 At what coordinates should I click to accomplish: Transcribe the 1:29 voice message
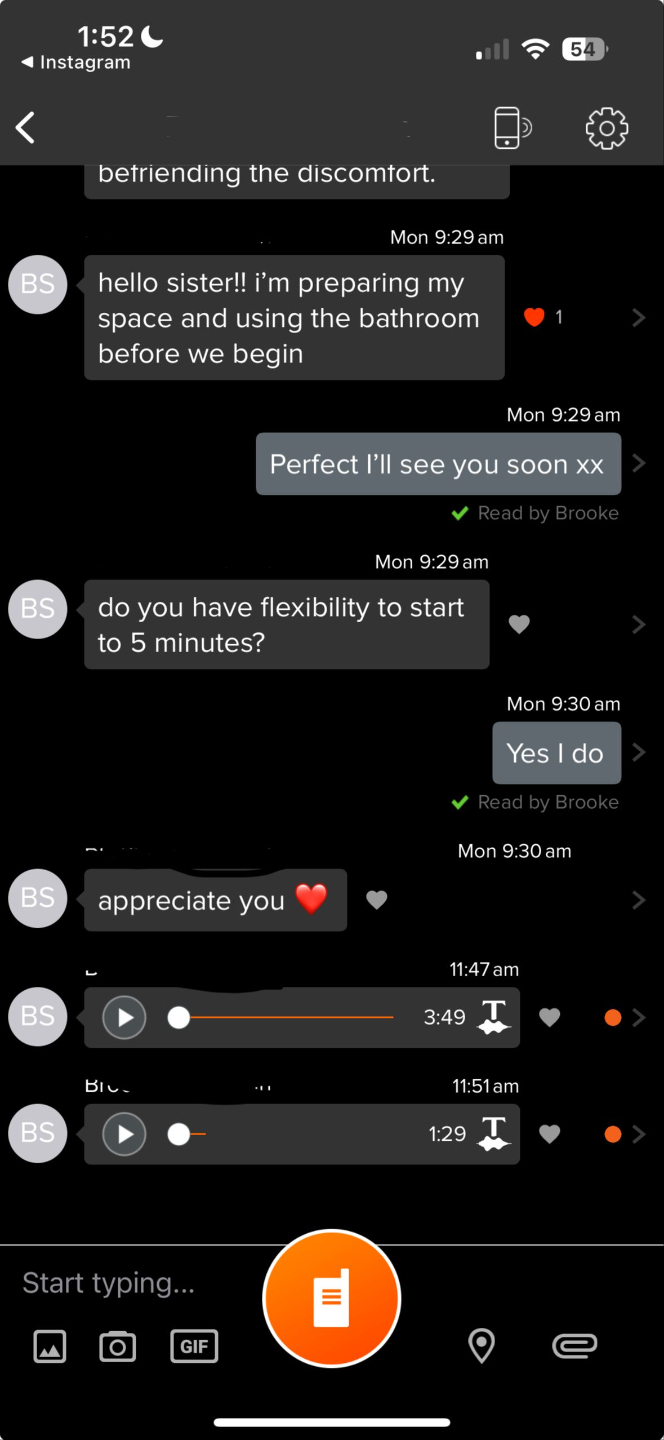(494, 1134)
